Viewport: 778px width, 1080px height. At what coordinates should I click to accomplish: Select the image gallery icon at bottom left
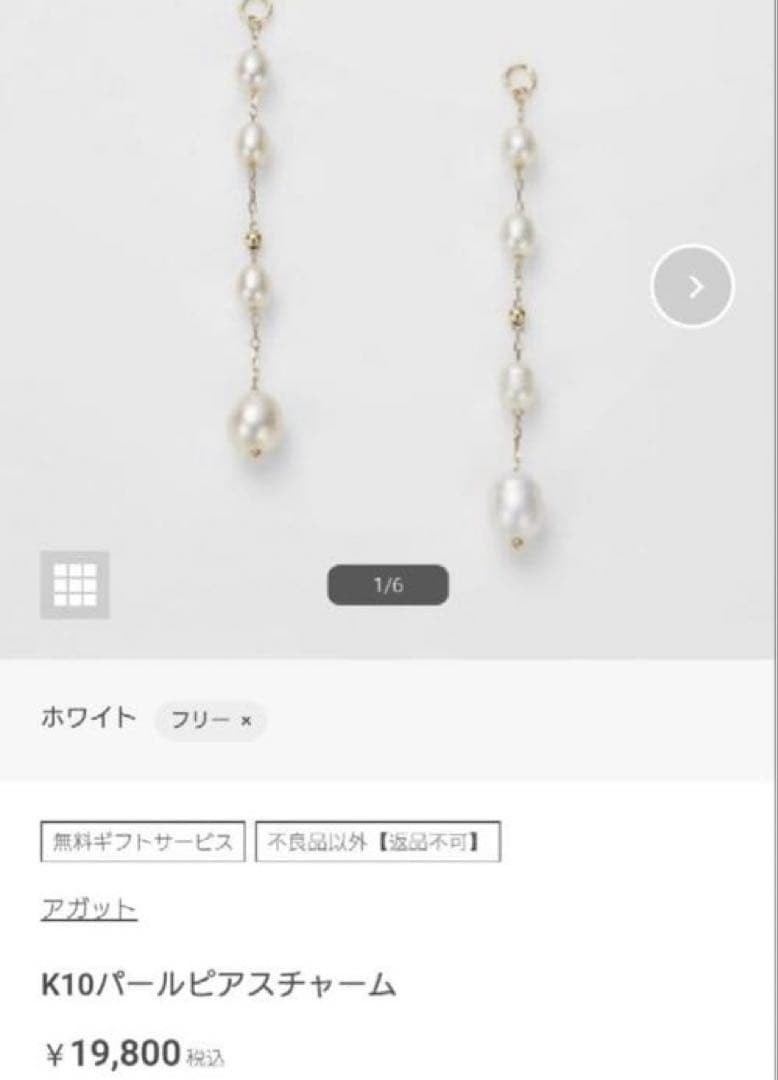75,585
